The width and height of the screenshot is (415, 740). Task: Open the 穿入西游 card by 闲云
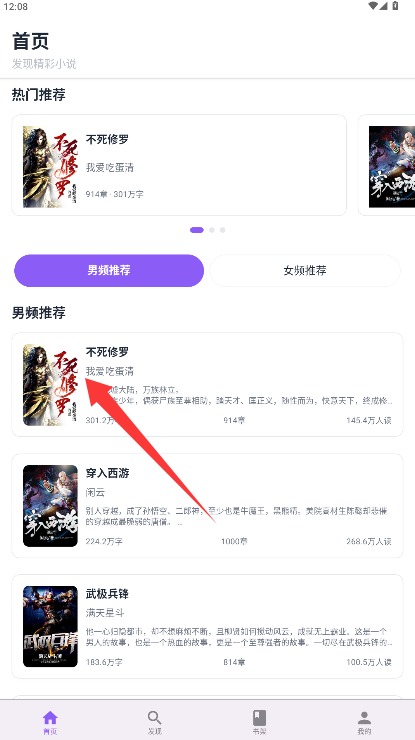pos(207,505)
